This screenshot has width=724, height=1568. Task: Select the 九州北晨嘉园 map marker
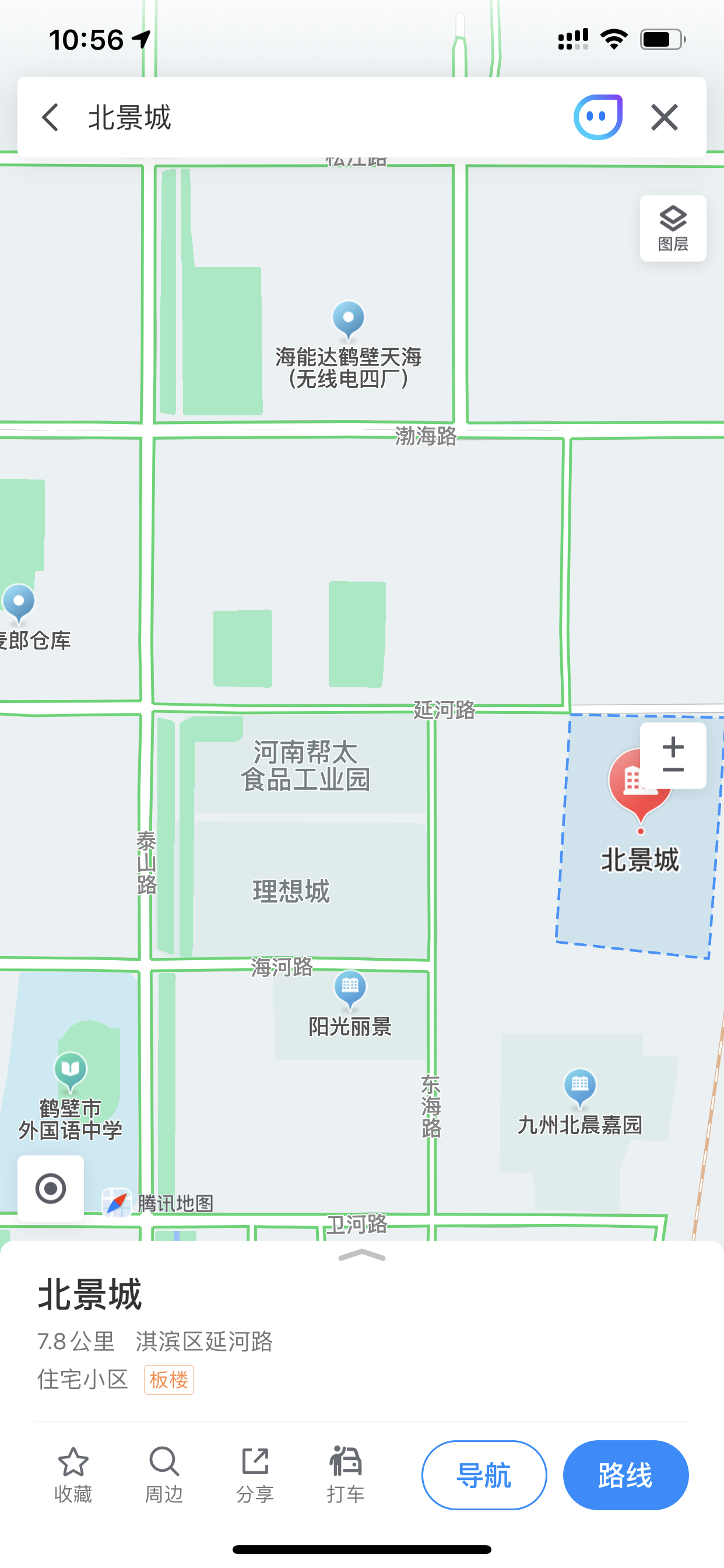point(579,1087)
